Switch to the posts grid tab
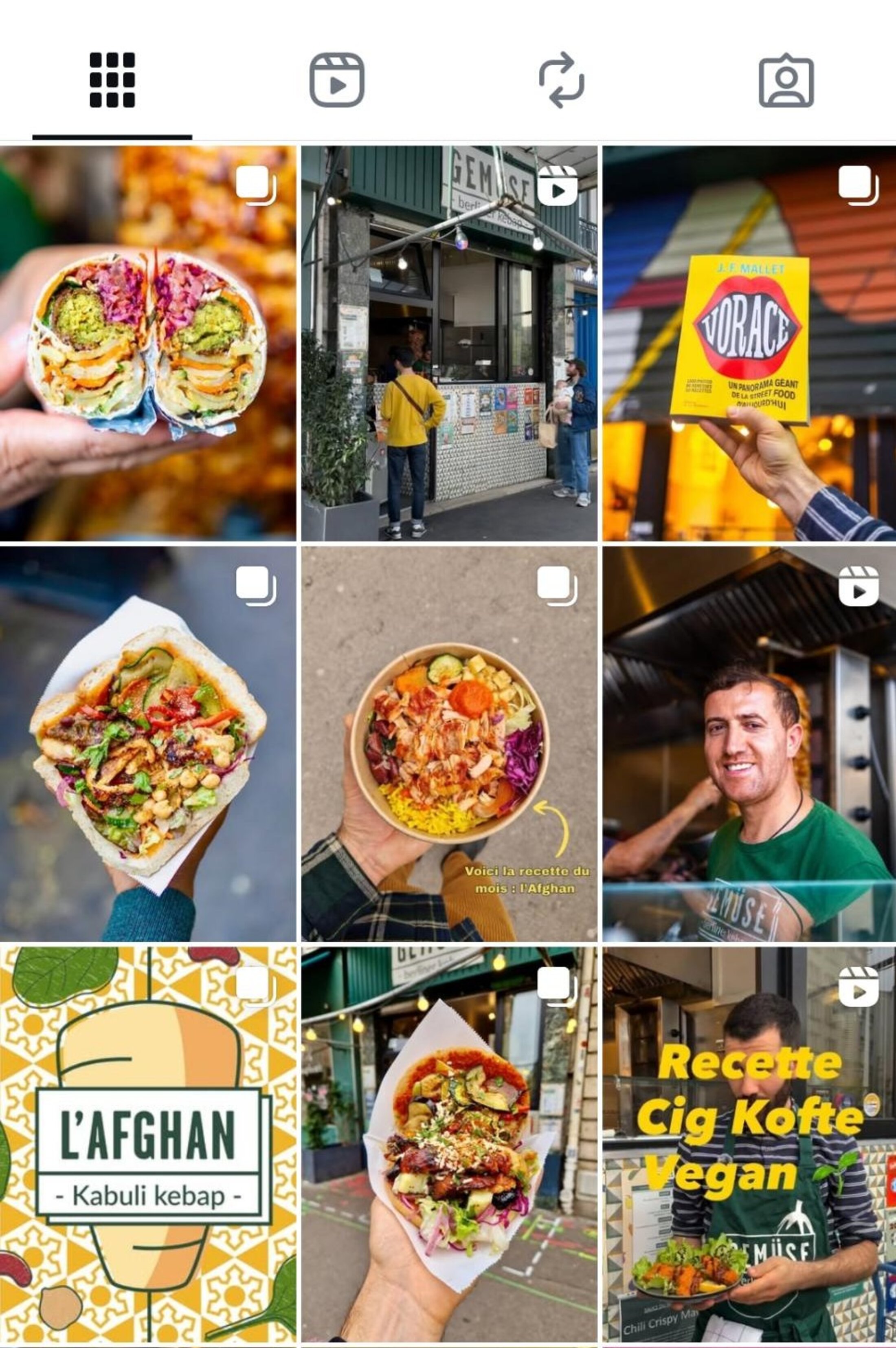Screen dimensions: 896x1348 click(x=112, y=80)
